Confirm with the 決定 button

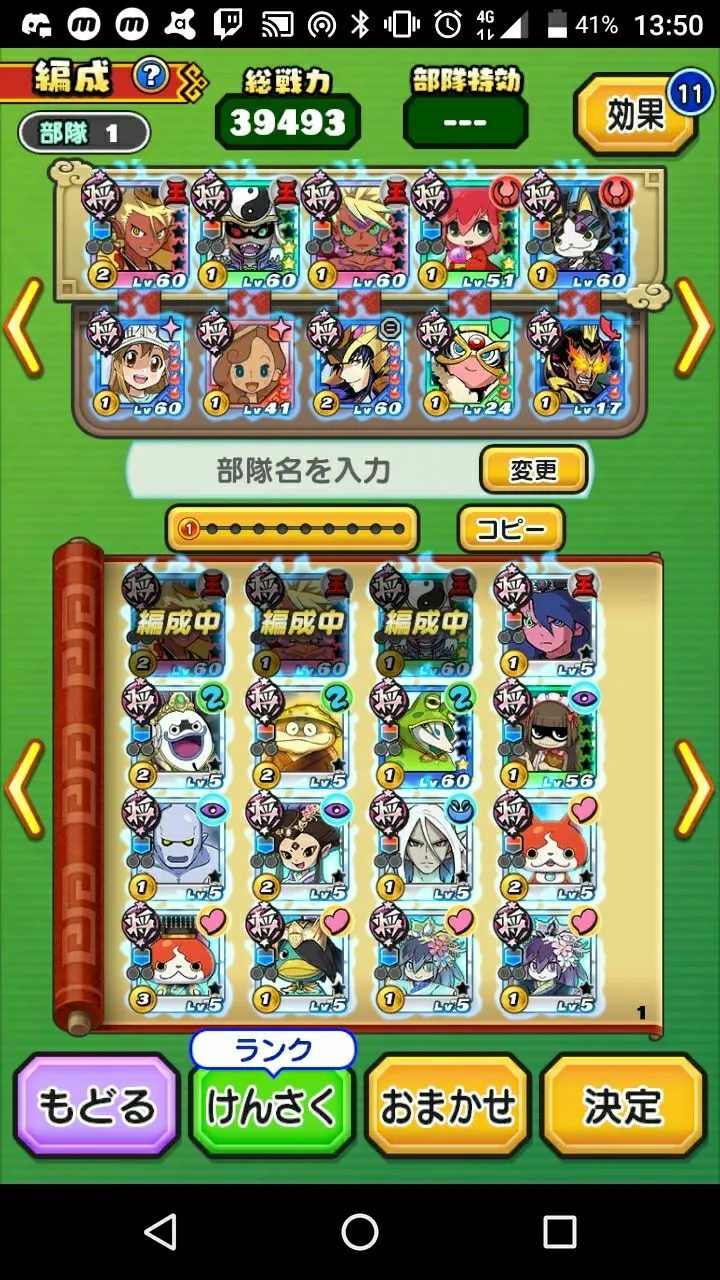point(623,1107)
